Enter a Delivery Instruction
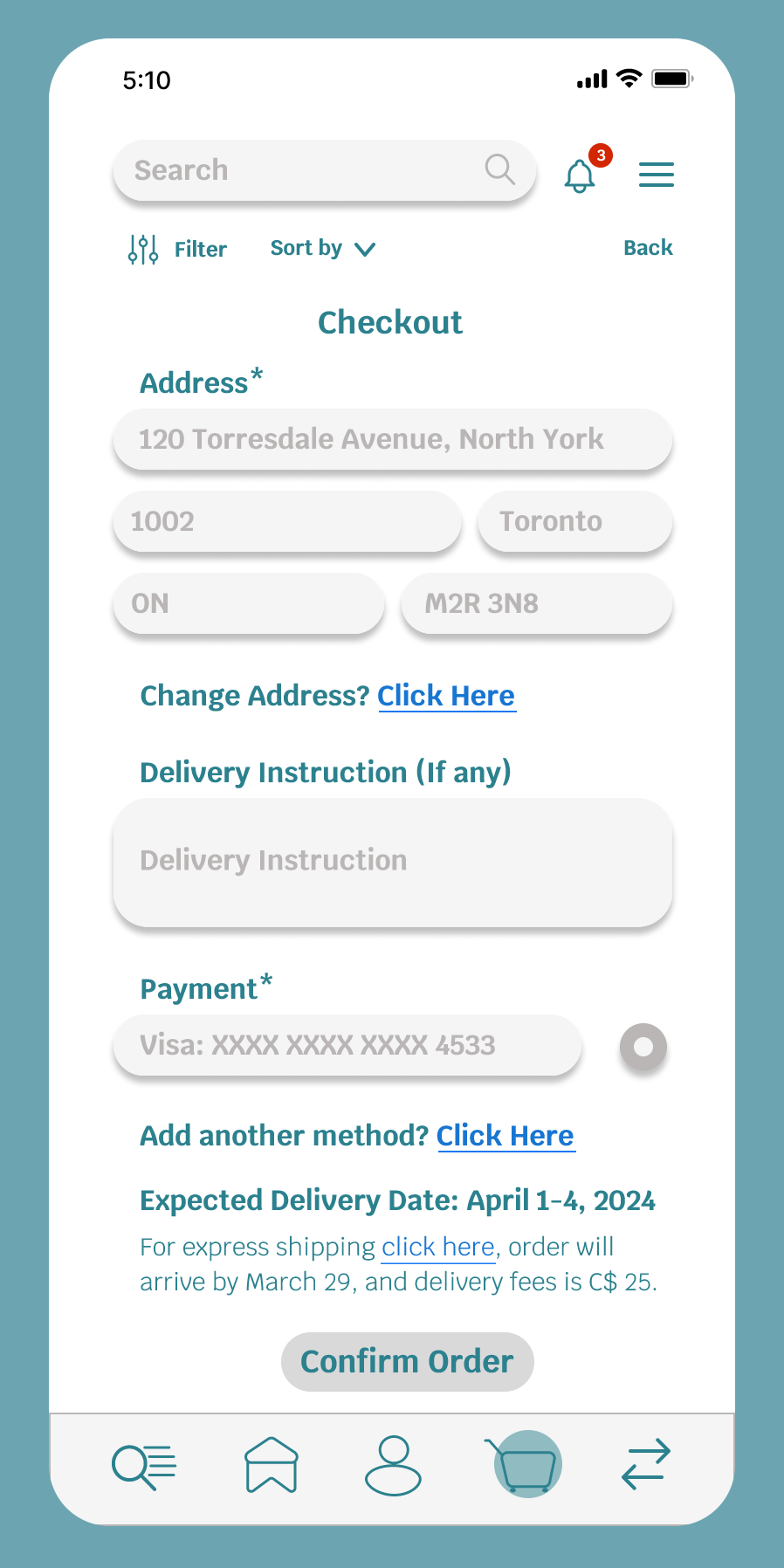This screenshot has height=1568, width=784. click(393, 863)
